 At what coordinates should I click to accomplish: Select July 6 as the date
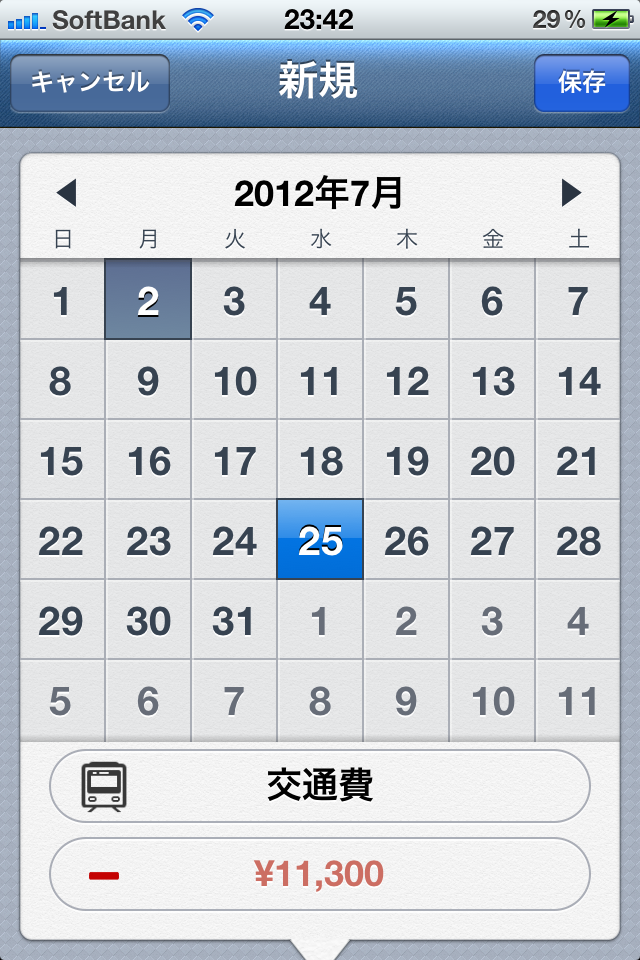492,300
